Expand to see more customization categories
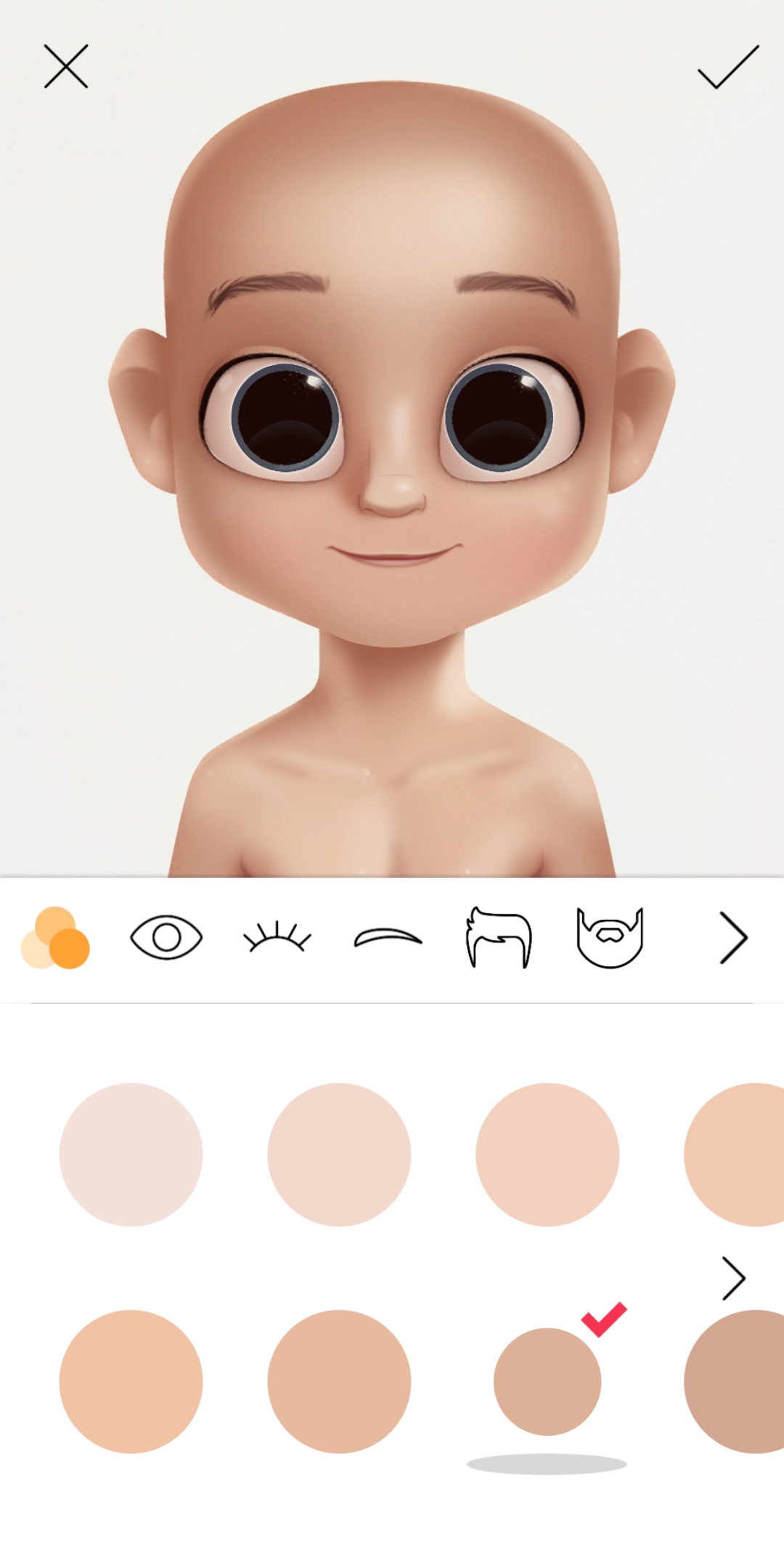Image resolution: width=784 pixels, height=1568 pixels. tap(733, 936)
